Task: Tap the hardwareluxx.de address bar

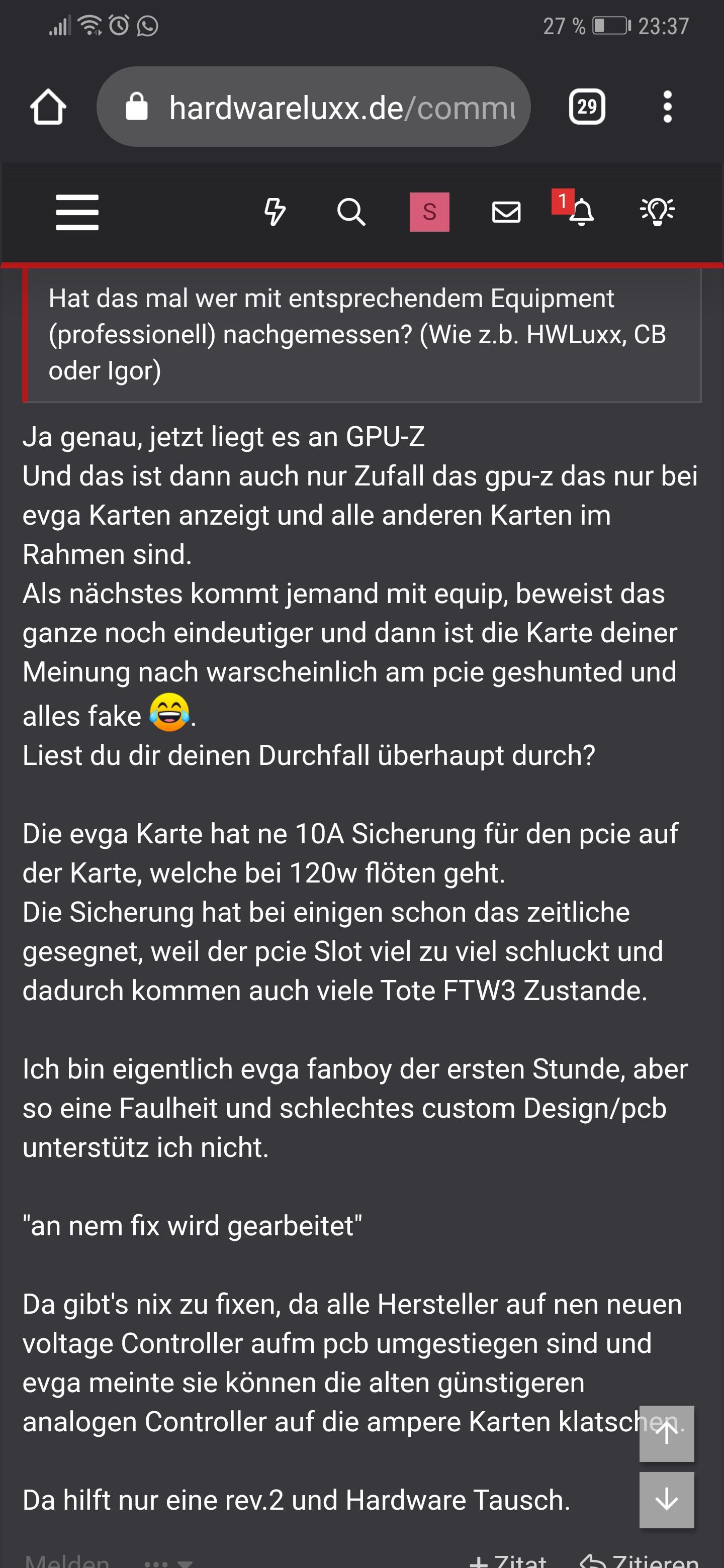Action: click(x=313, y=107)
